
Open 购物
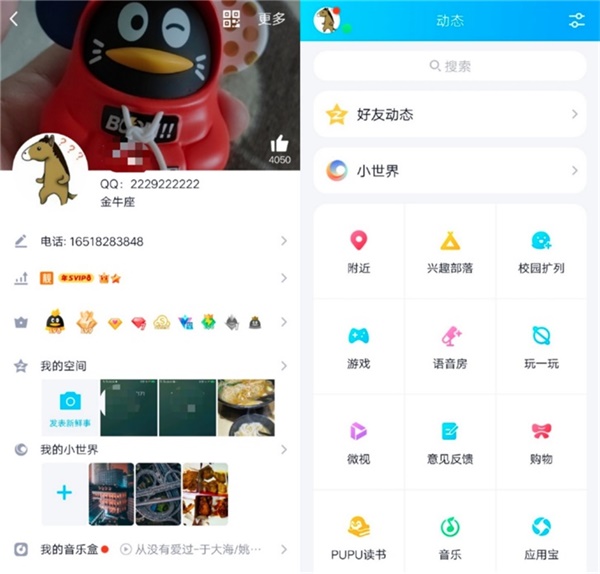pyautogui.click(x=541, y=441)
